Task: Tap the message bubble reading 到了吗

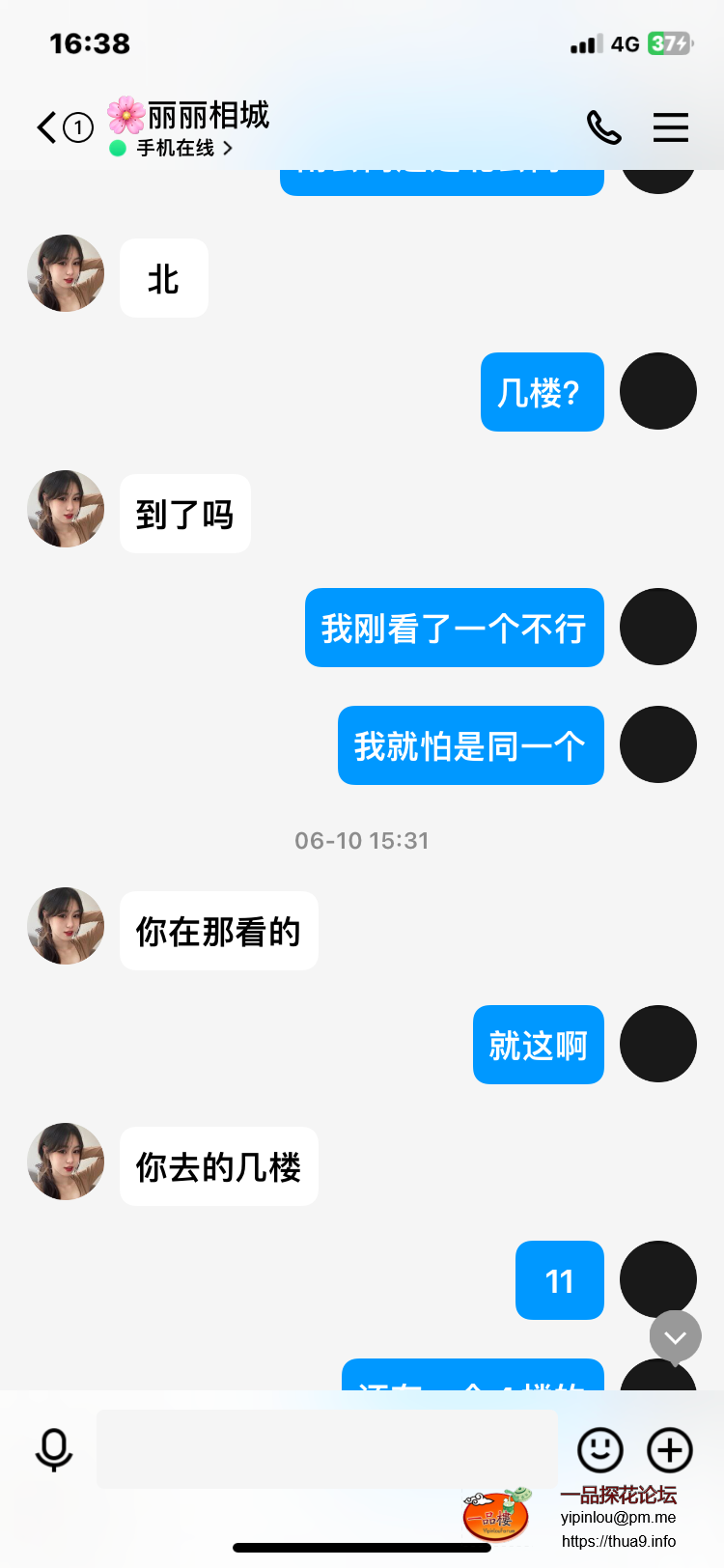Action: click(x=184, y=513)
